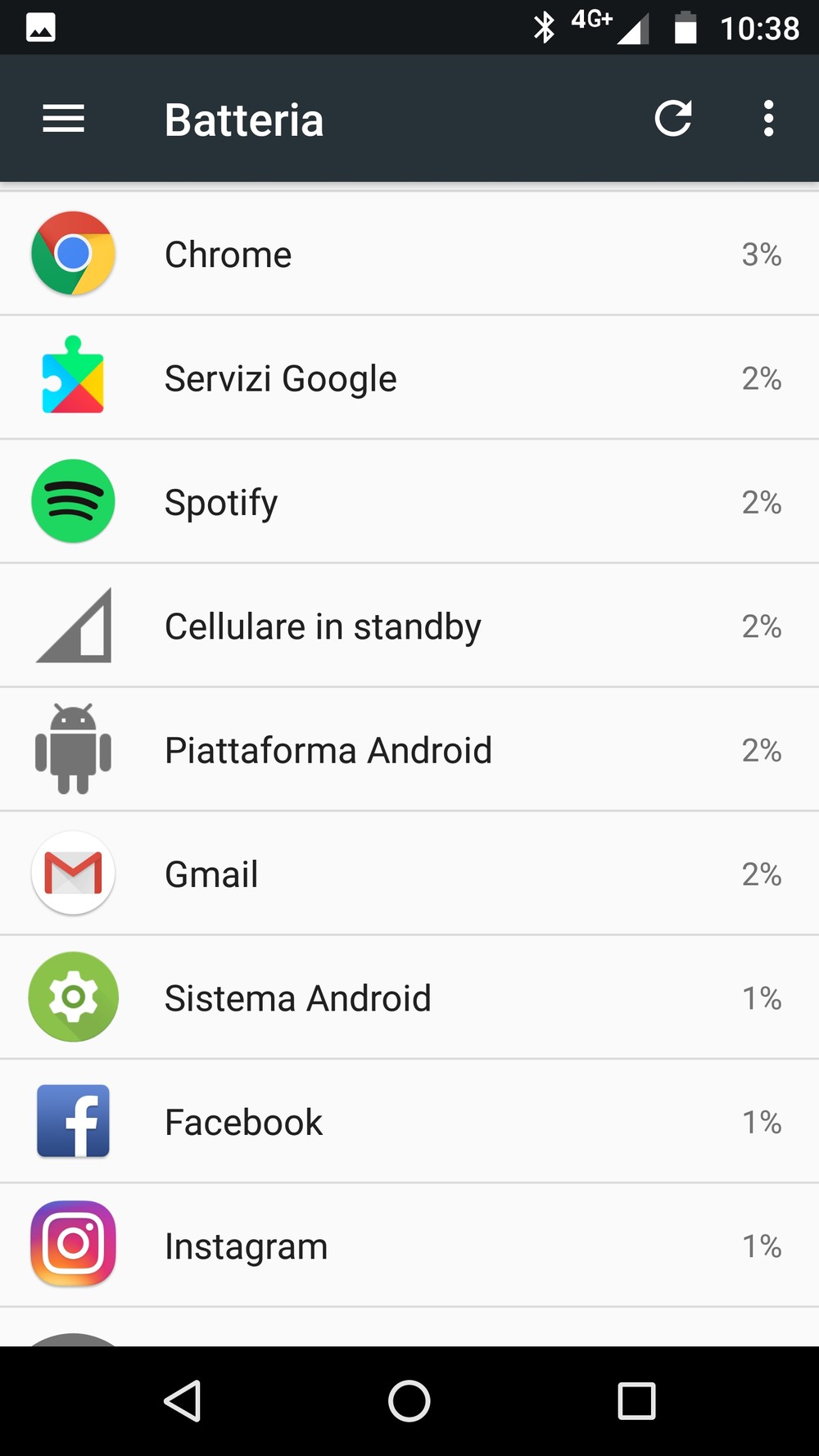
Task: Refresh the battery usage list
Action: [673, 119]
